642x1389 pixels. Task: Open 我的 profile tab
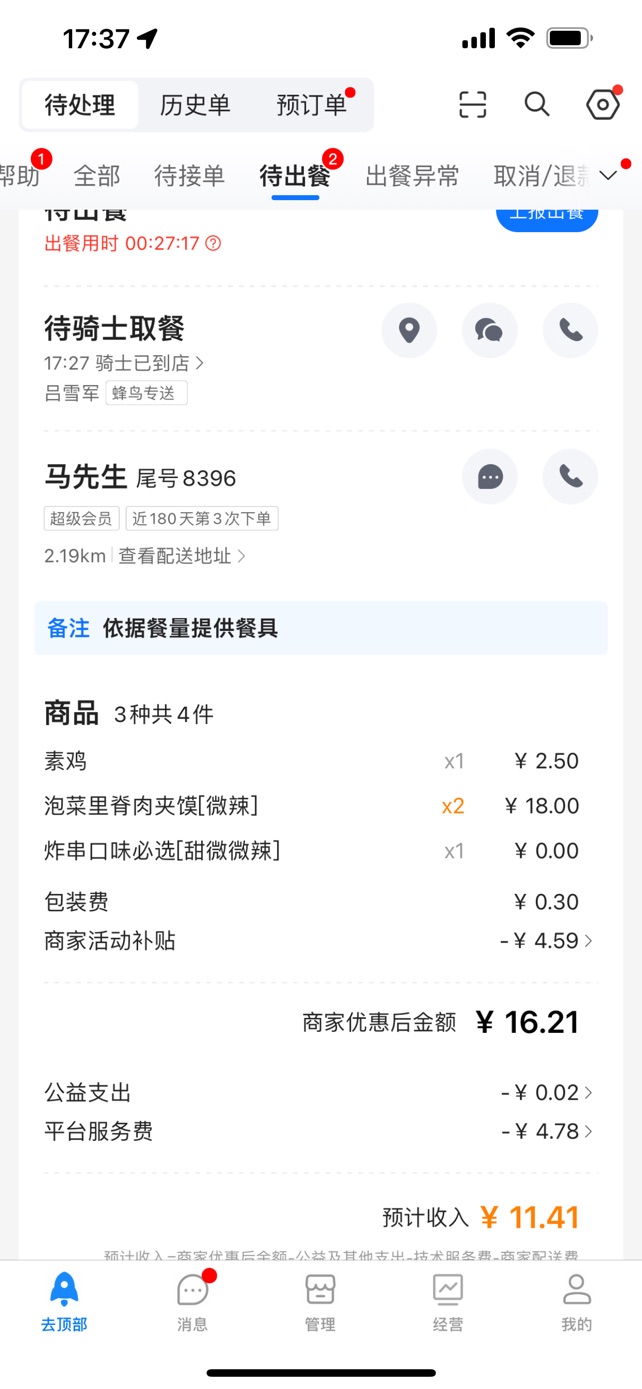pos(577,1303)
